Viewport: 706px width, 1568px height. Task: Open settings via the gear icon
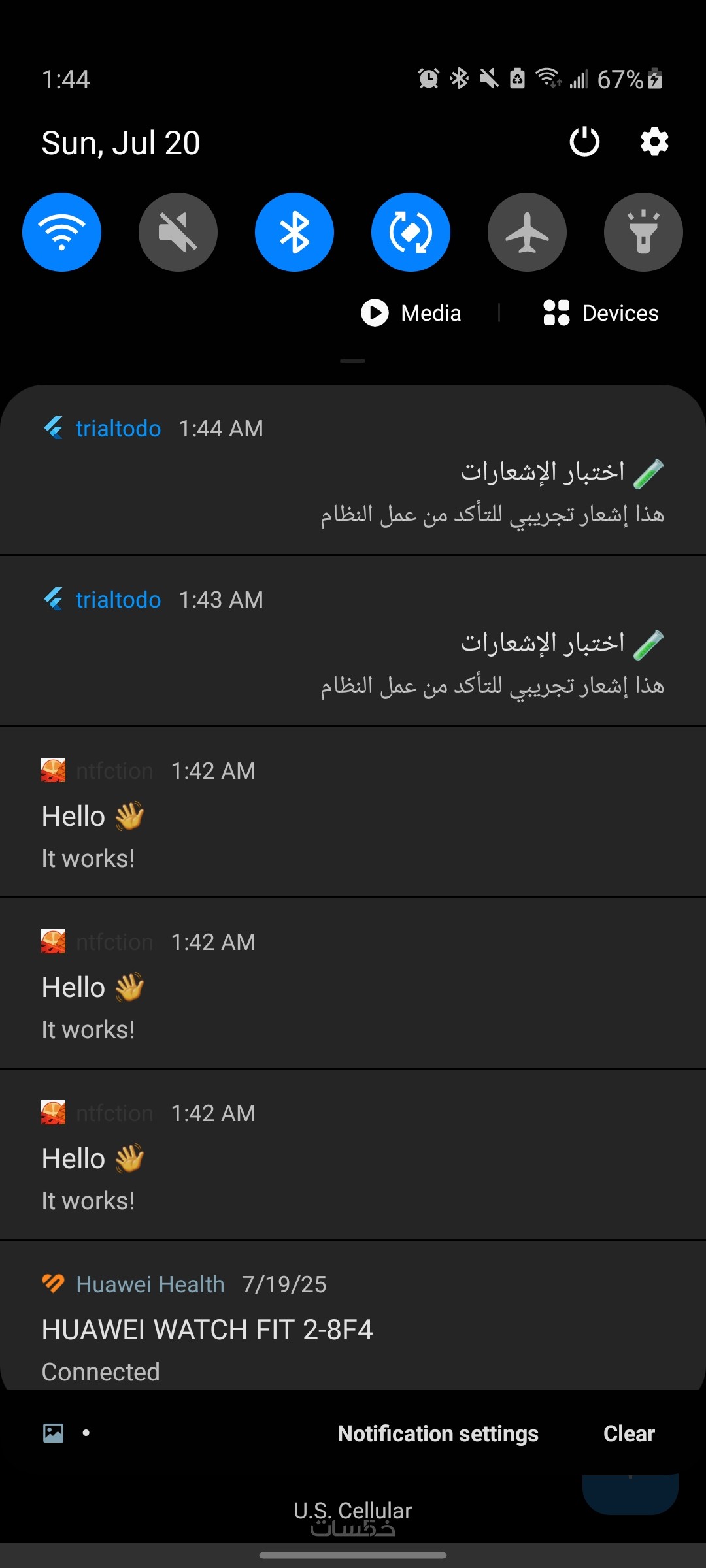[x=654, y=142]
